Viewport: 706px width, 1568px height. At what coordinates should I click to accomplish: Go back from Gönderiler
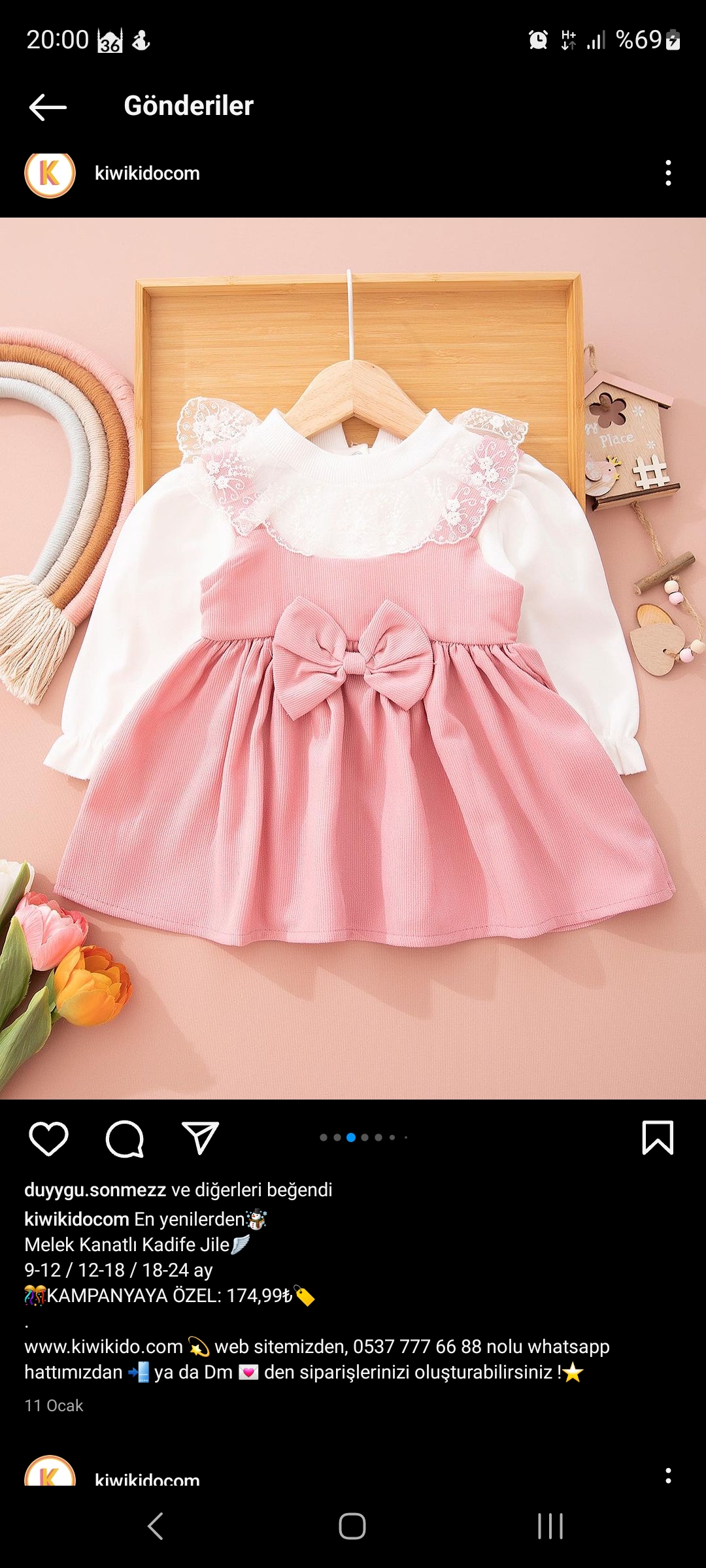coord(48,106)
